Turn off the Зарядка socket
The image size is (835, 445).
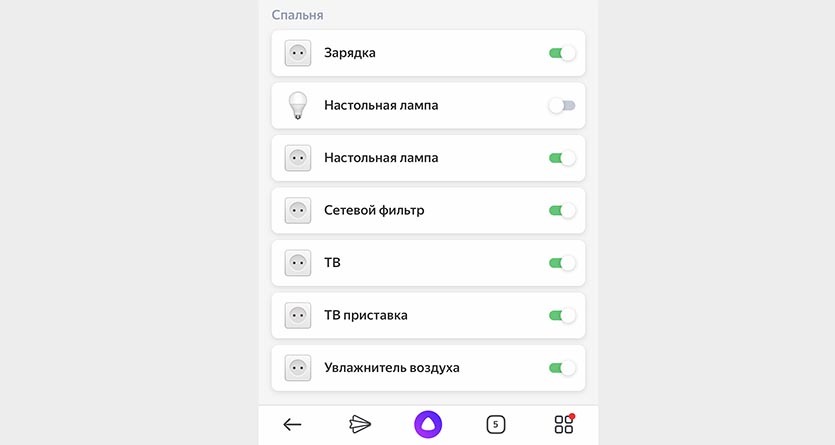pos(562,53)
